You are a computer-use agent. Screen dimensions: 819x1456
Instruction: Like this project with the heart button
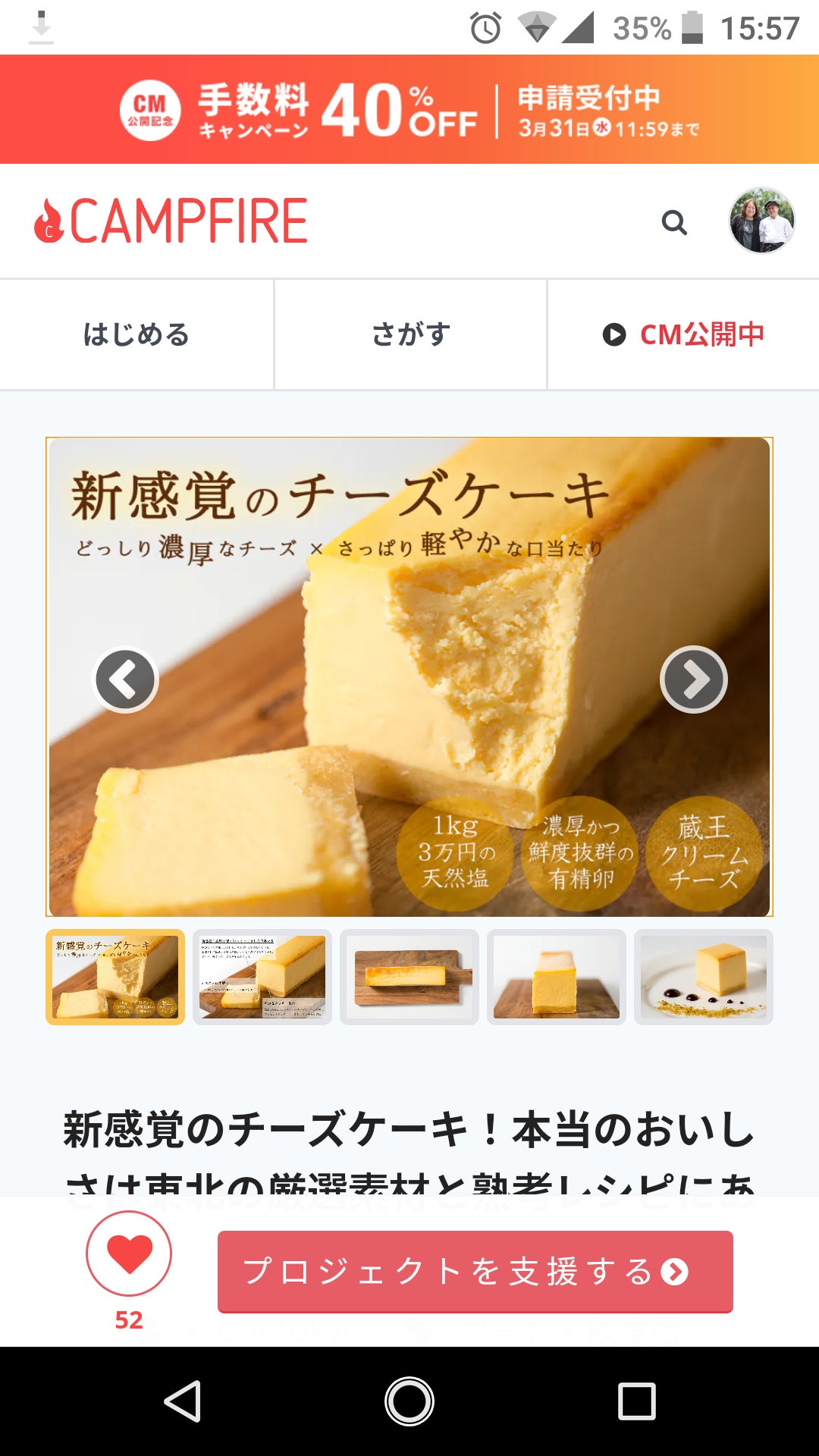coord(129,1254)
